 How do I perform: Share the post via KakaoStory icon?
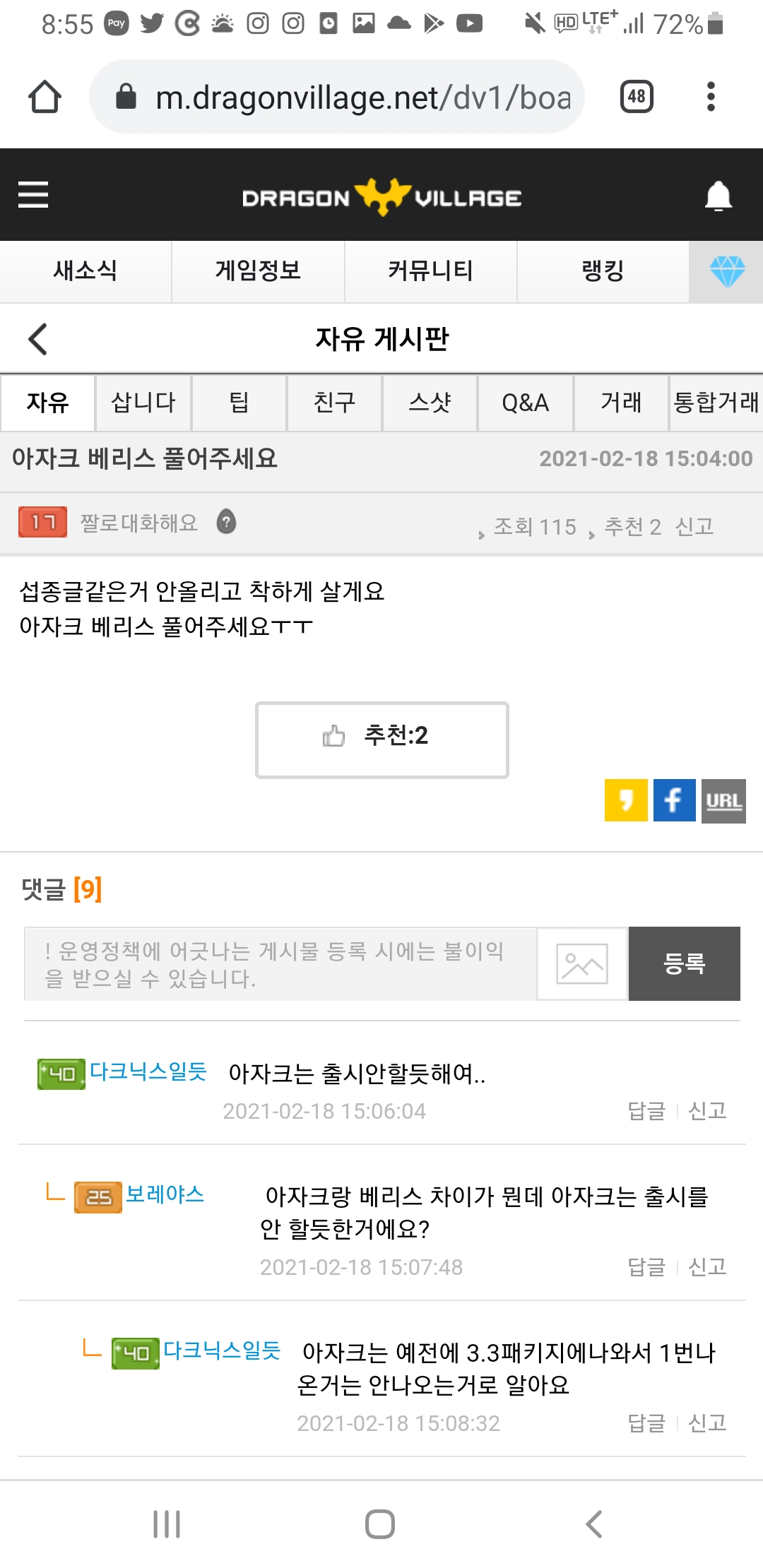[x=626, y=800]
